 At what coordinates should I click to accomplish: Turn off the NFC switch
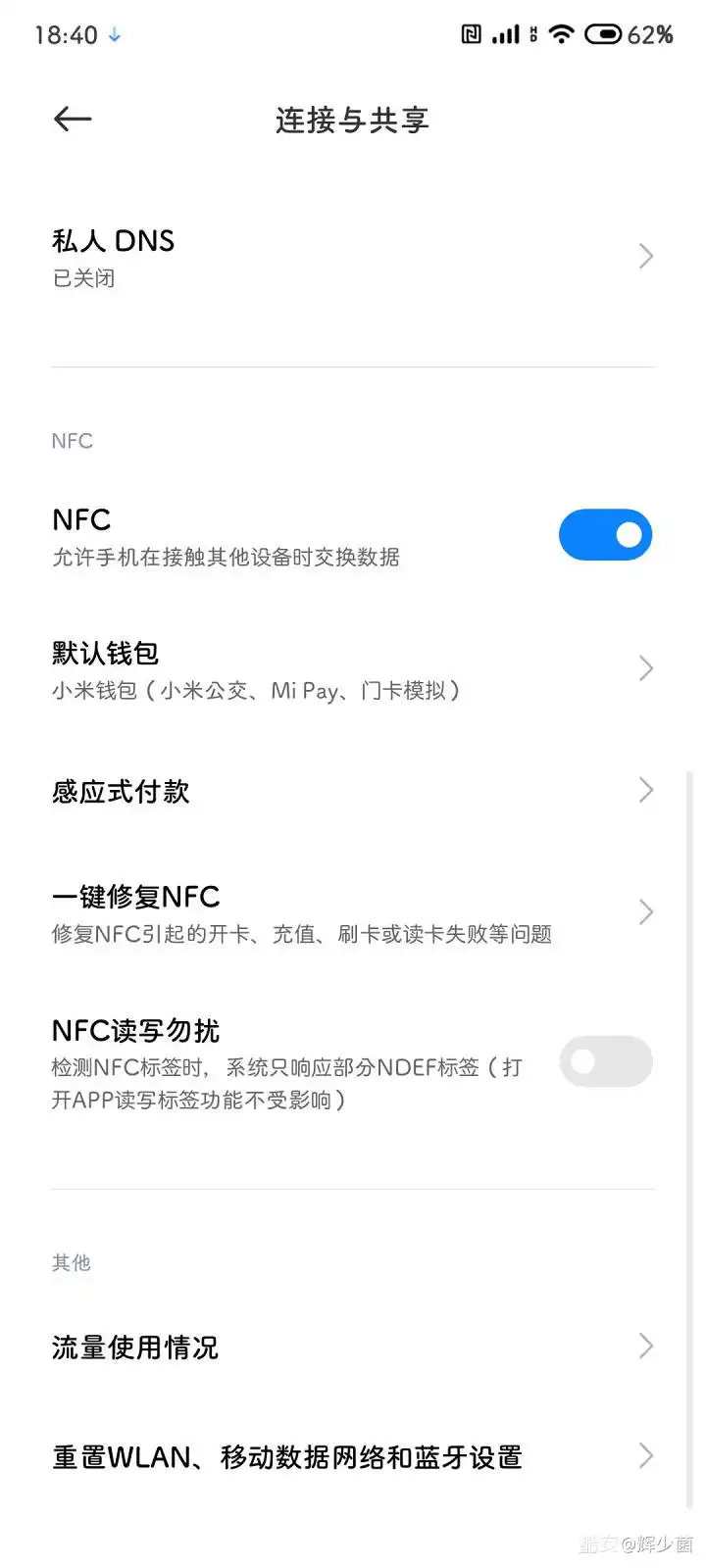(x=605, y=535)
